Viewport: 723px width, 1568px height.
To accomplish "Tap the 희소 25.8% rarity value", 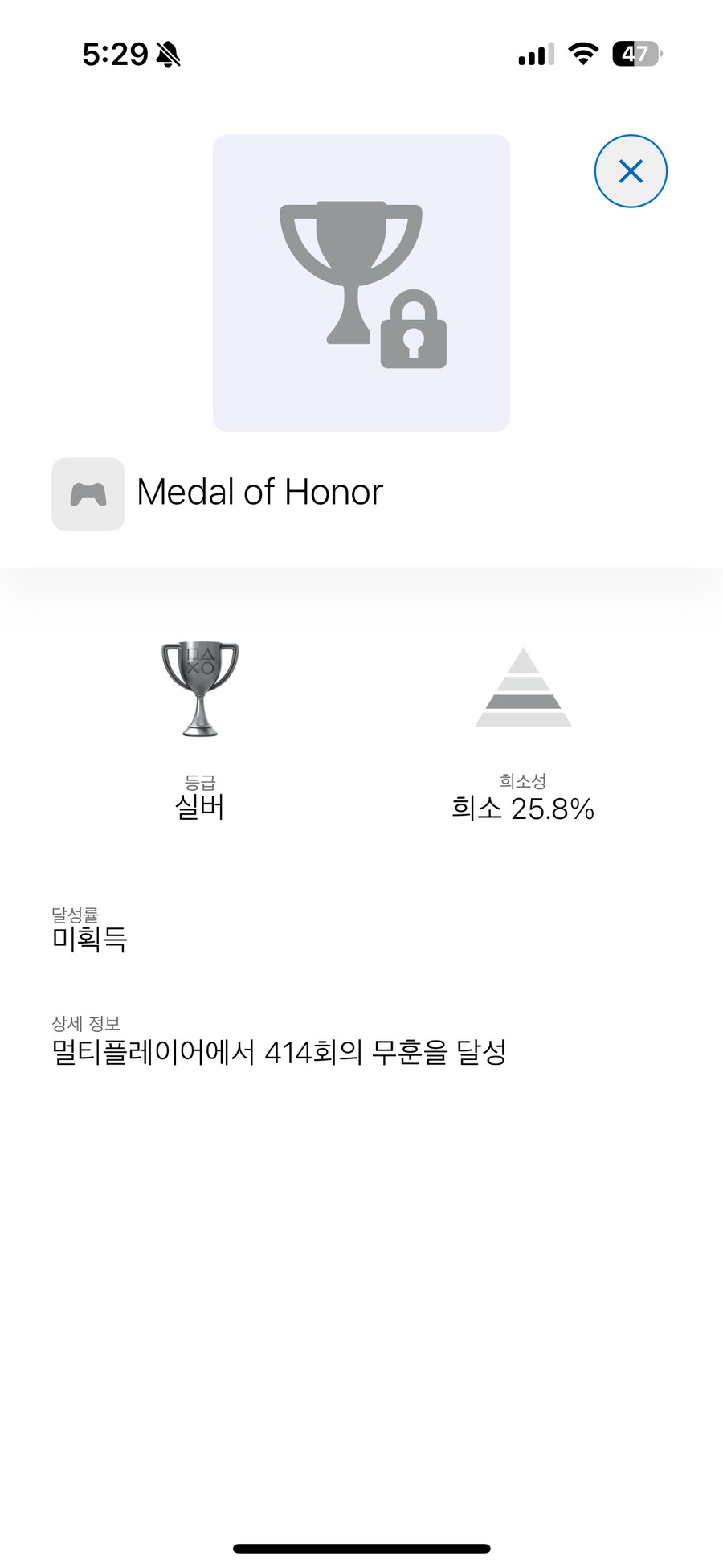I will 524,810.
